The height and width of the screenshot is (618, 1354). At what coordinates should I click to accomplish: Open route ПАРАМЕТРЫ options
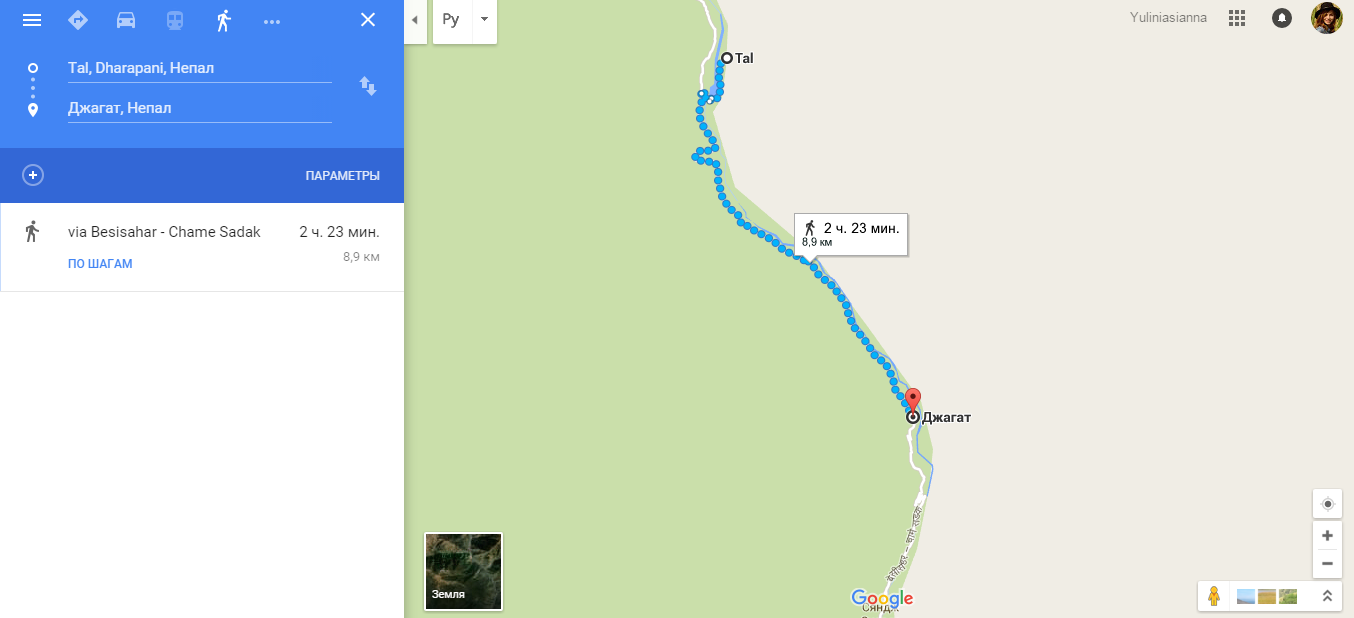tap(342, 176)
